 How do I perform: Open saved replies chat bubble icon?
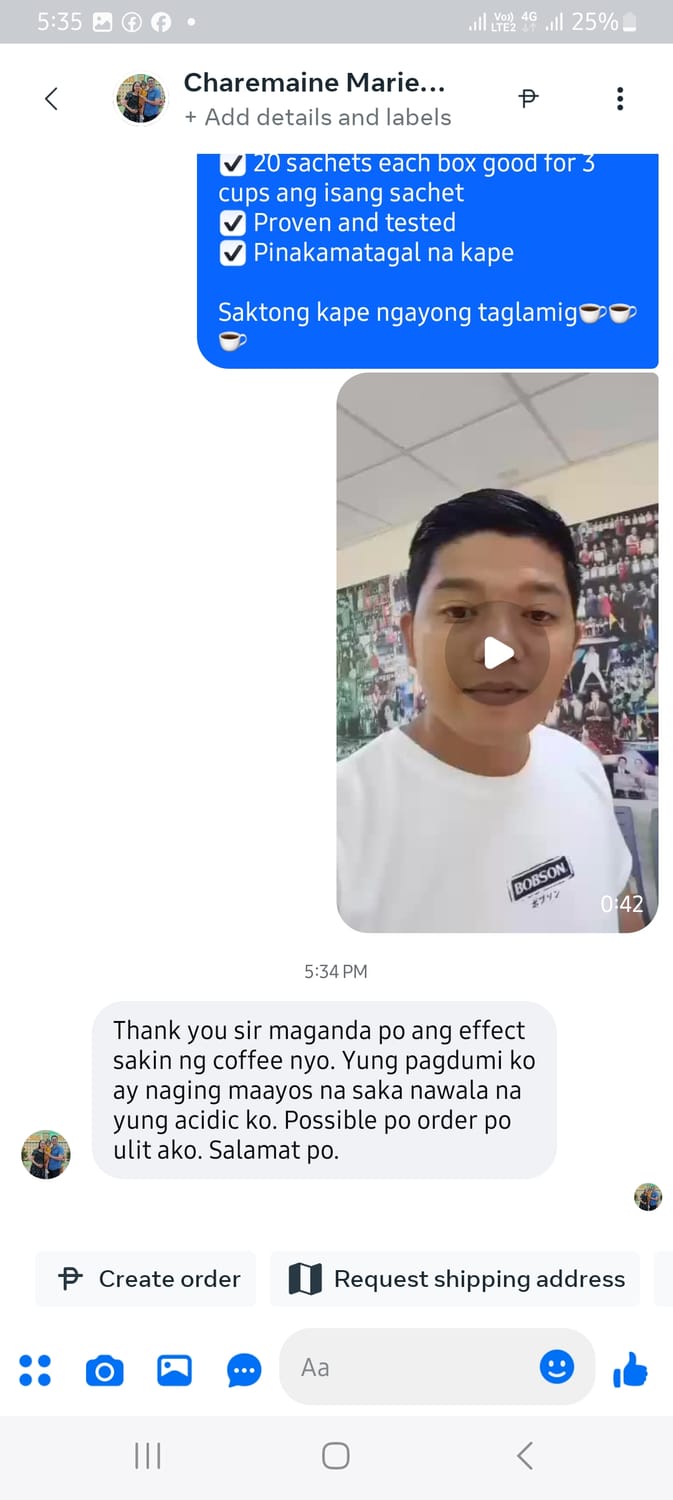[x=244, y=1369]
